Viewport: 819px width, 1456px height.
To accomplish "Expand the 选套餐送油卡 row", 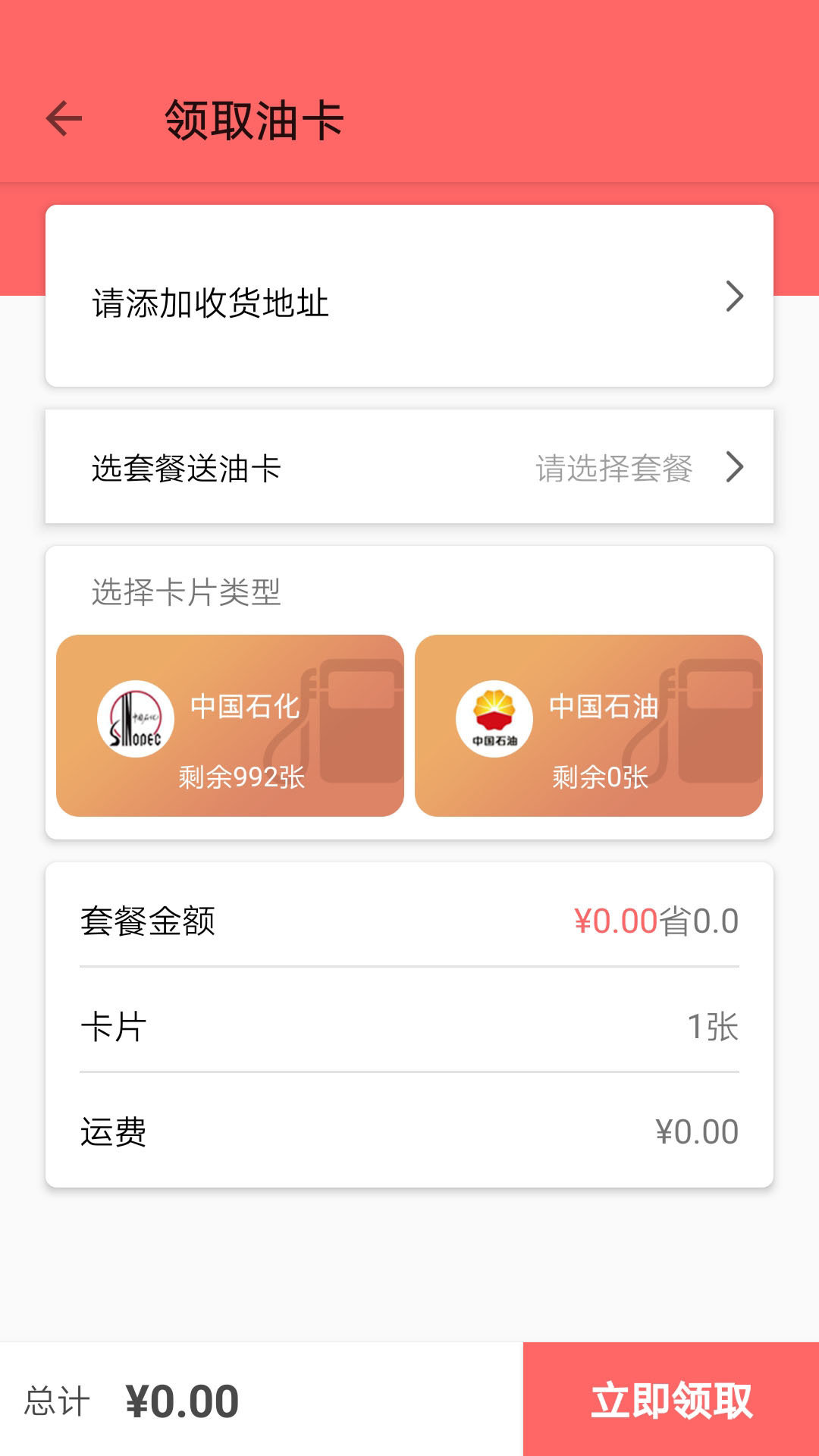I will pyautogui.click(x=409, y=469).
